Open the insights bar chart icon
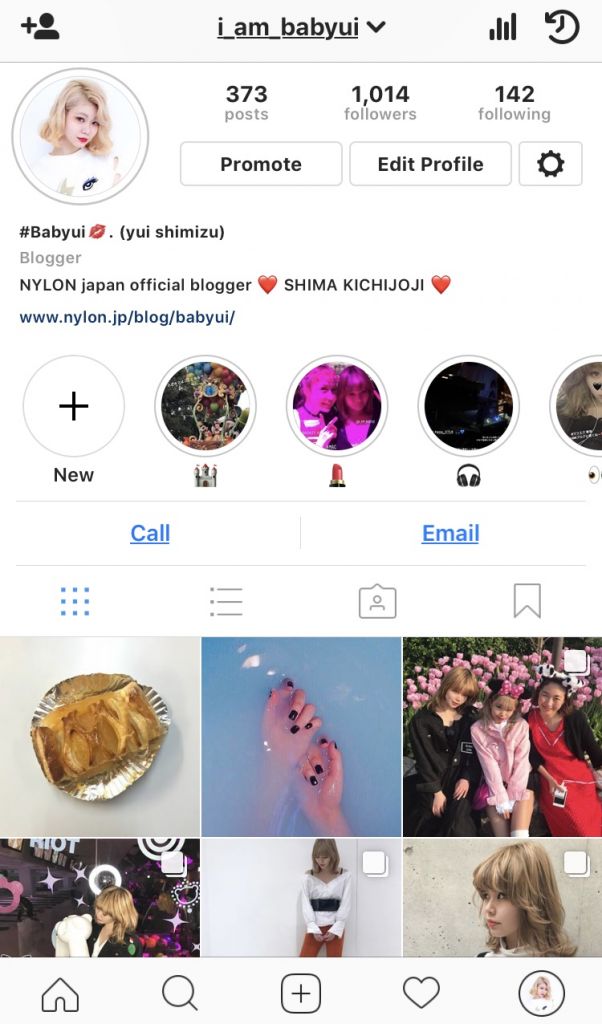This screenshot has width=602, height=1024. [503, 27]
